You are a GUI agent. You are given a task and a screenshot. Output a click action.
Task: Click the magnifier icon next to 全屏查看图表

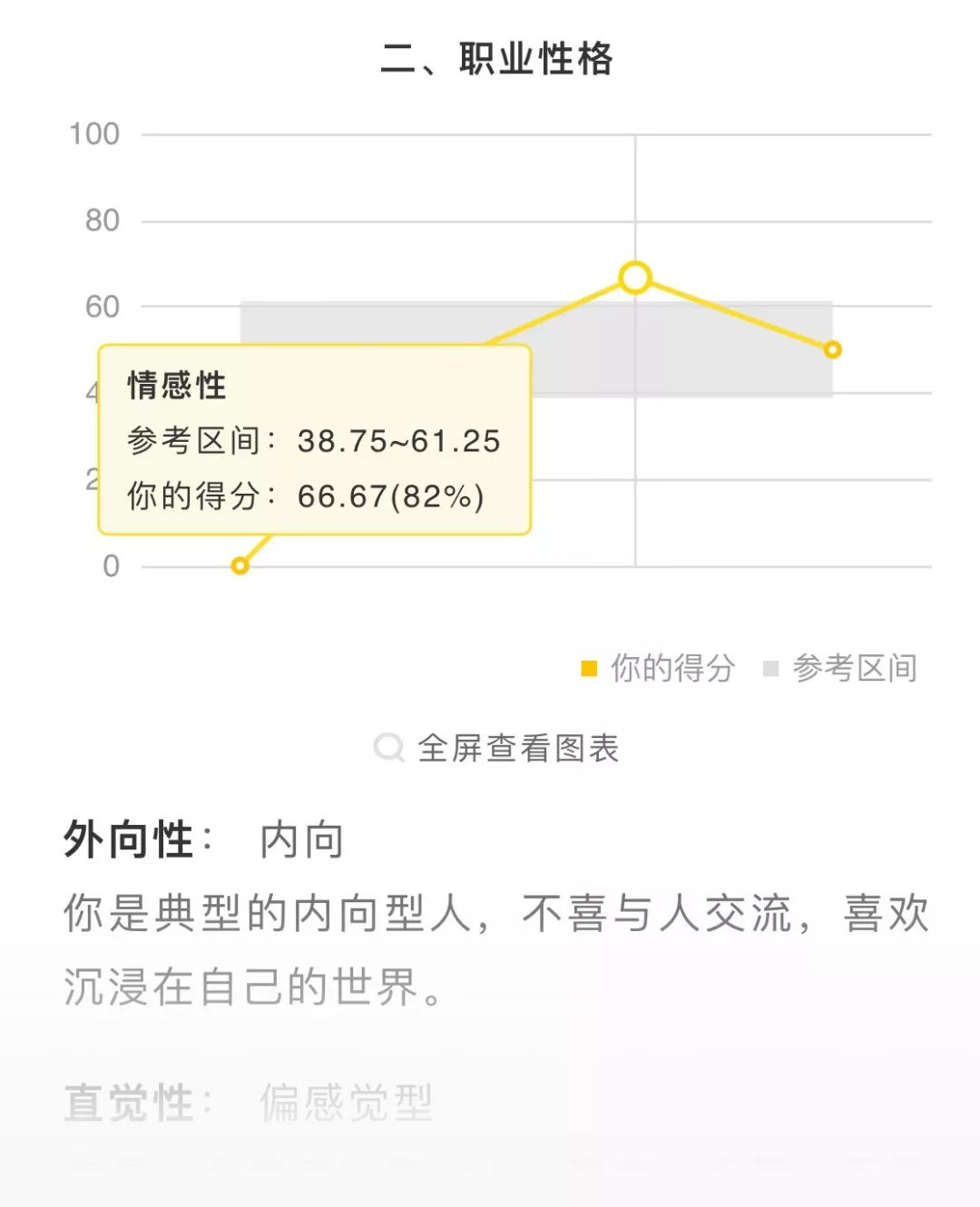(x=388, y=747)
